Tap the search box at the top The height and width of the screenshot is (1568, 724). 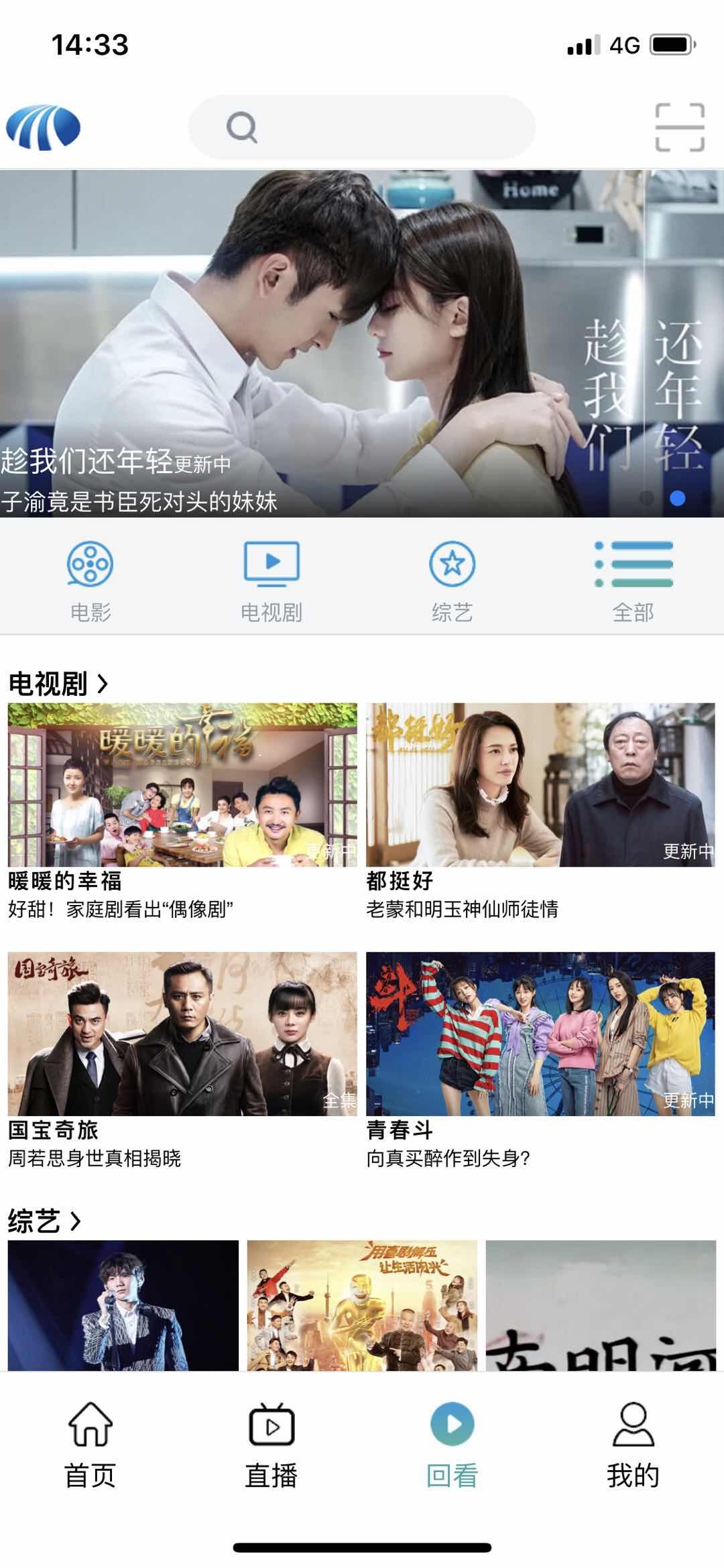(x=362, y=127)
